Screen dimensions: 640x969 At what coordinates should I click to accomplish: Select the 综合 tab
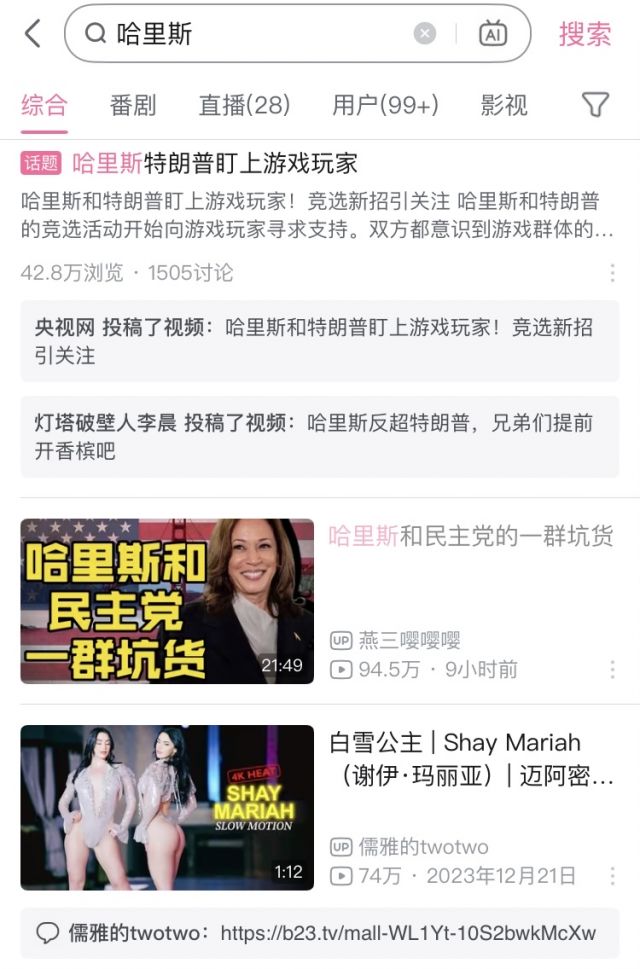pos(44,105)
